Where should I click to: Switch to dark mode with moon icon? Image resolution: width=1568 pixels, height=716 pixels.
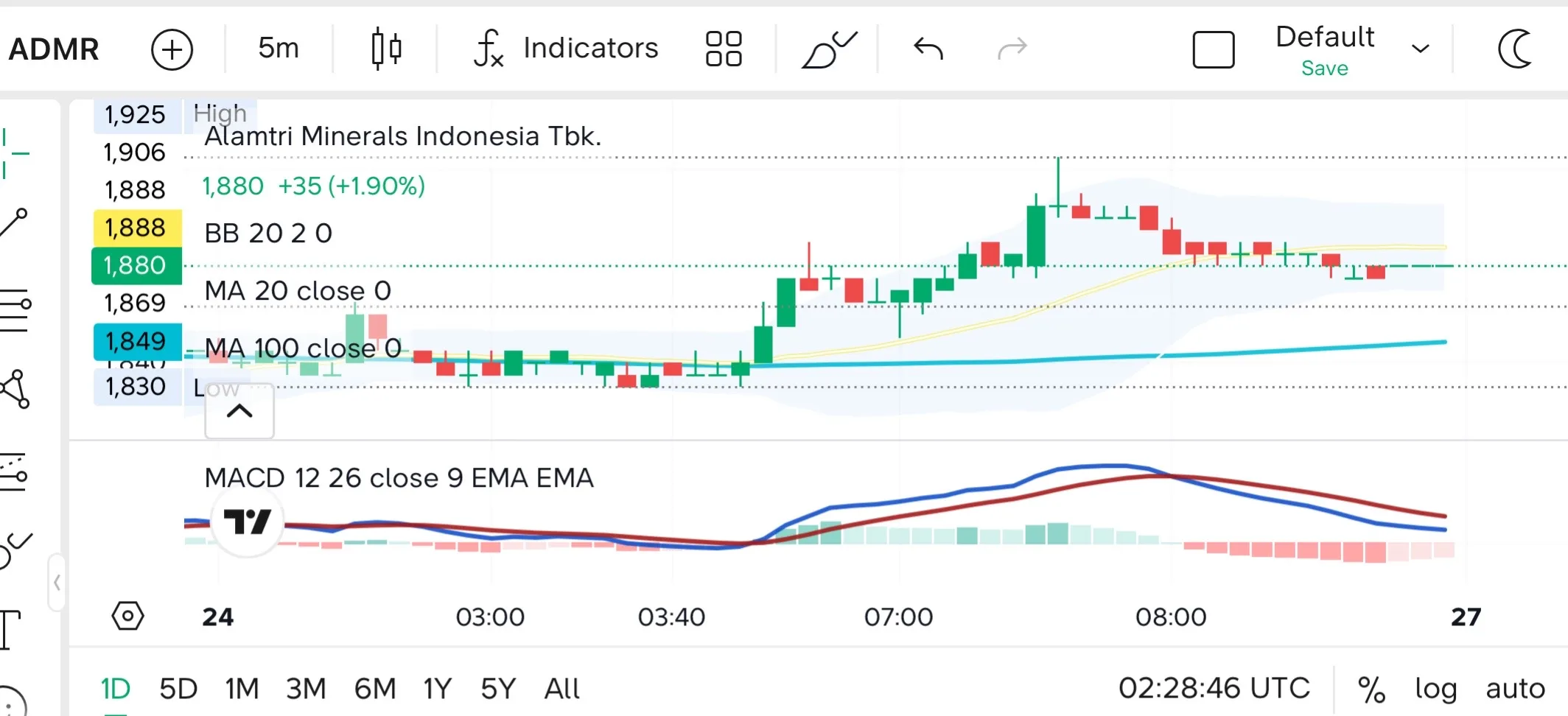click(x=1515, y=49)
